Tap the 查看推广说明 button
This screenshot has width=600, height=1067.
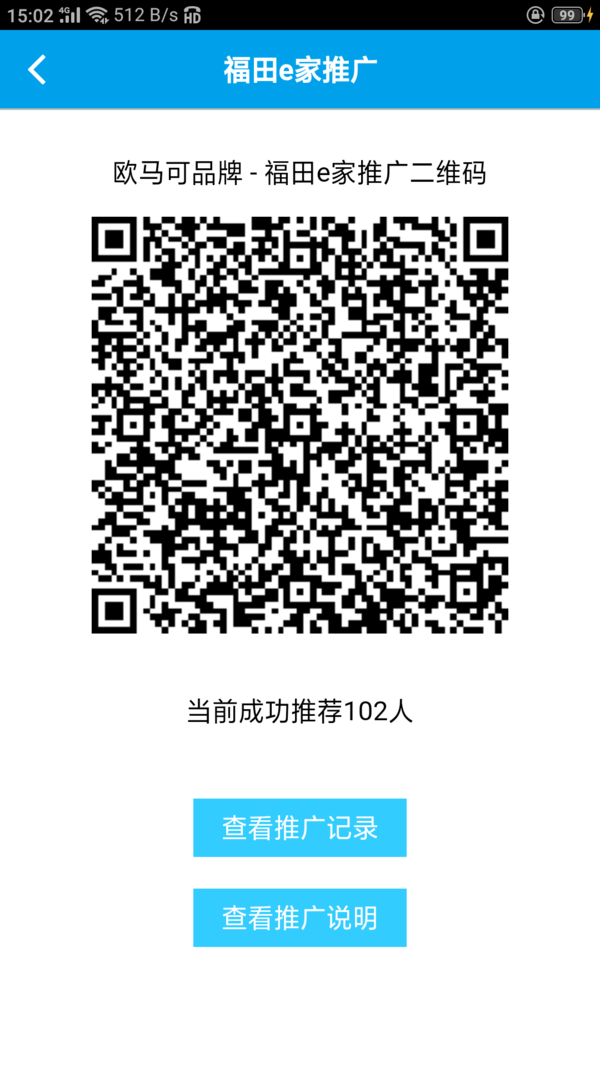pos(299,917)
